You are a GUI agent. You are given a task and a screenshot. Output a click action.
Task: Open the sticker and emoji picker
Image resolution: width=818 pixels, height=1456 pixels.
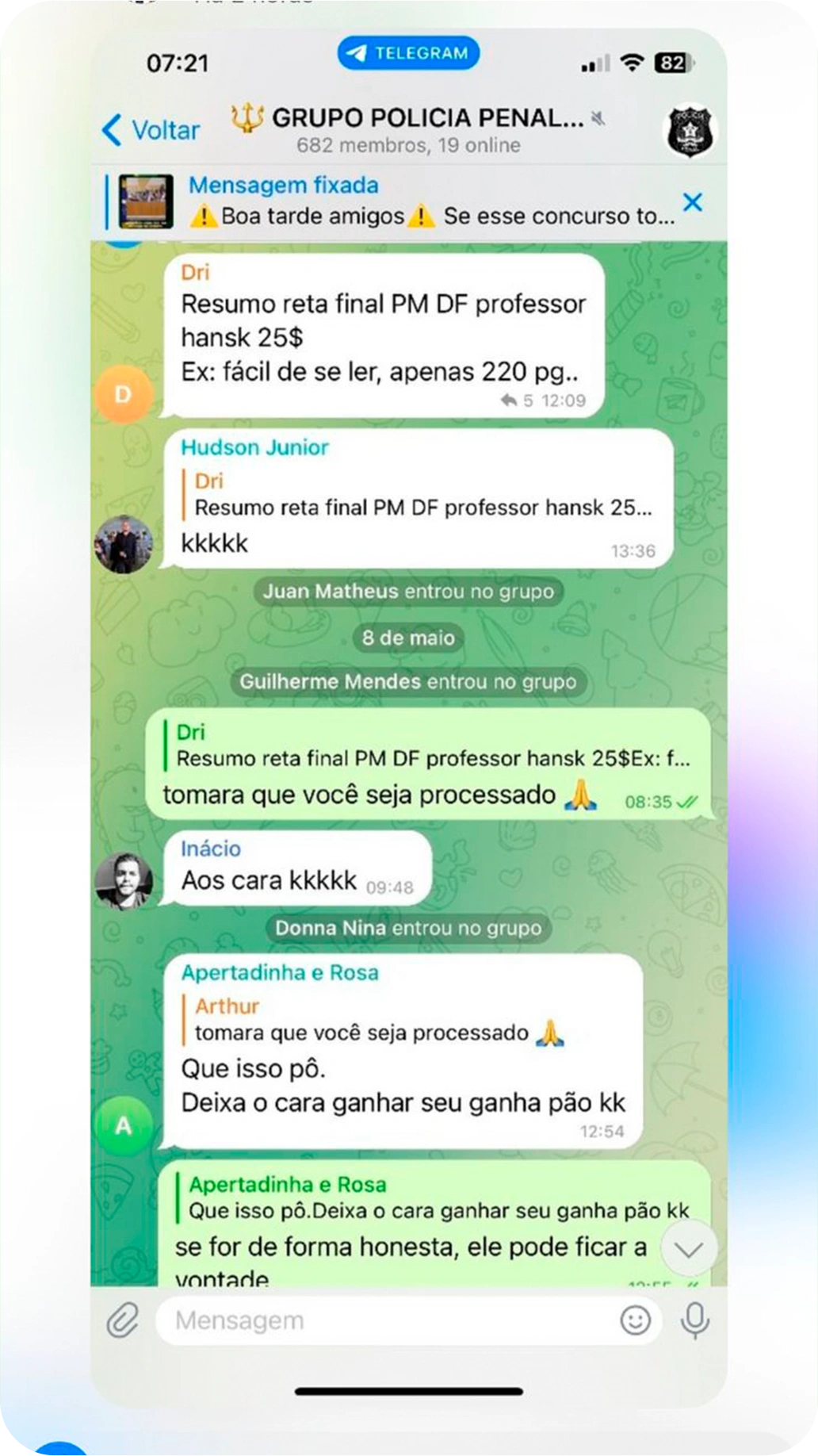point(635,1320)
